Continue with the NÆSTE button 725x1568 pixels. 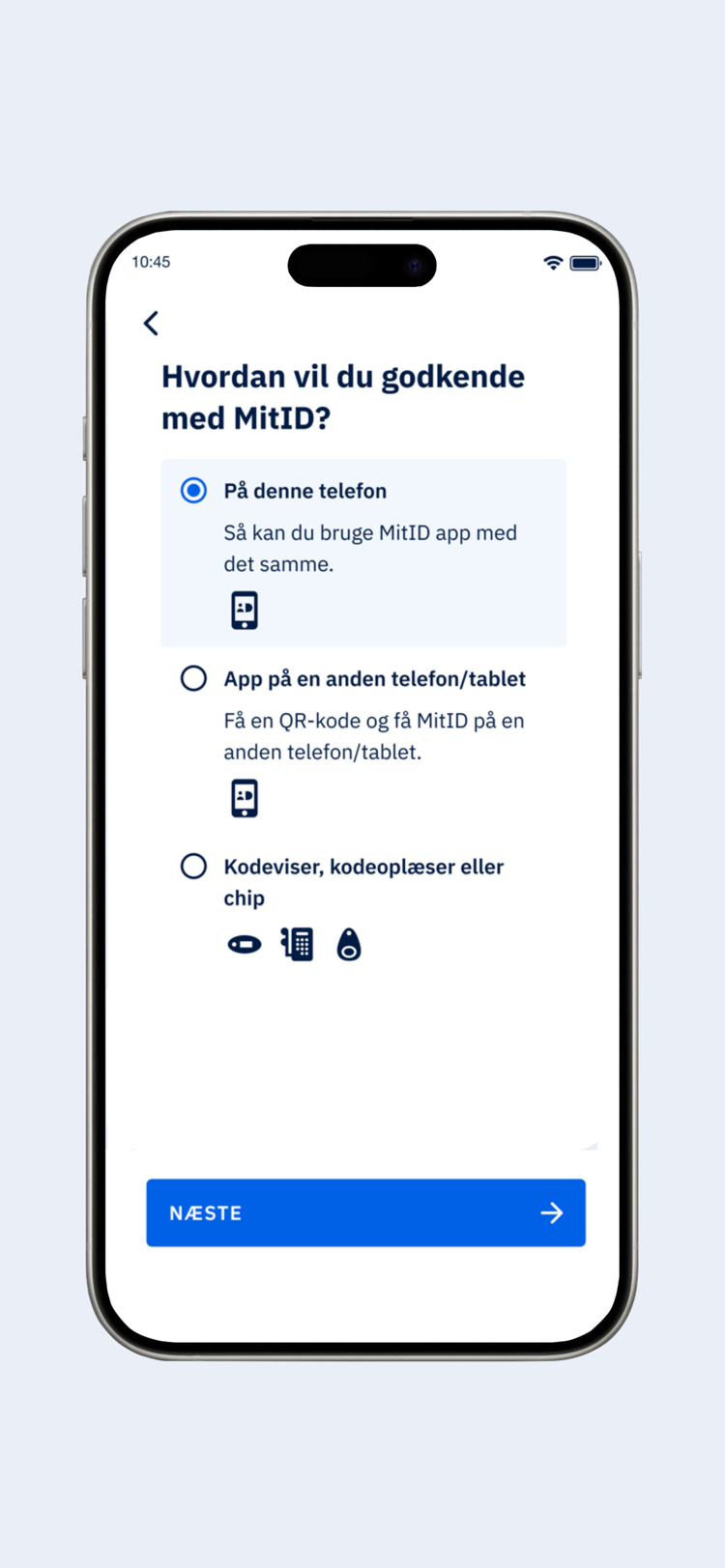coord(365,1212)
